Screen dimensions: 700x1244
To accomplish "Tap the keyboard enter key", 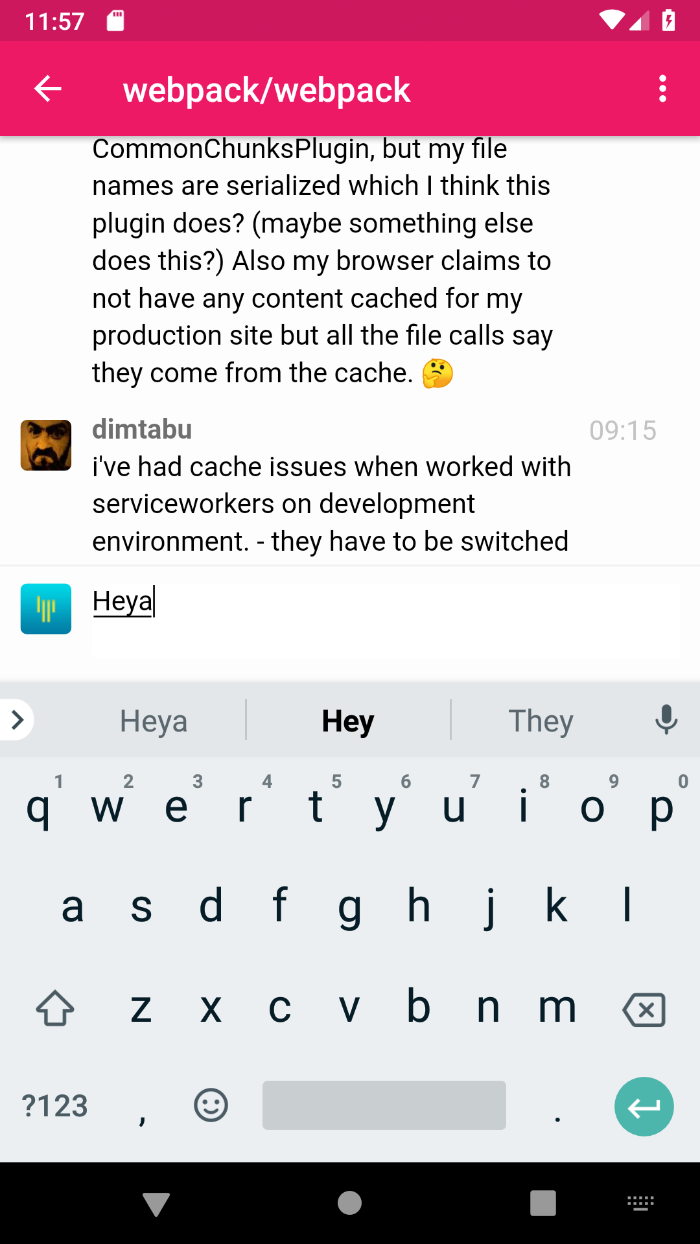I will pyautogui.click(x=643, y=1106).
